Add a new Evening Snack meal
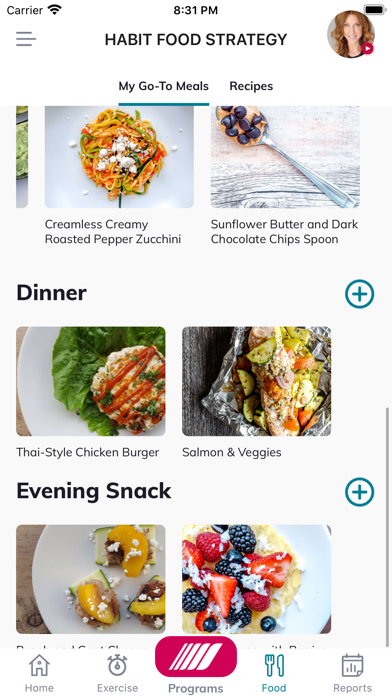Viewport: 392px width, 696px height. click(360, 492)
